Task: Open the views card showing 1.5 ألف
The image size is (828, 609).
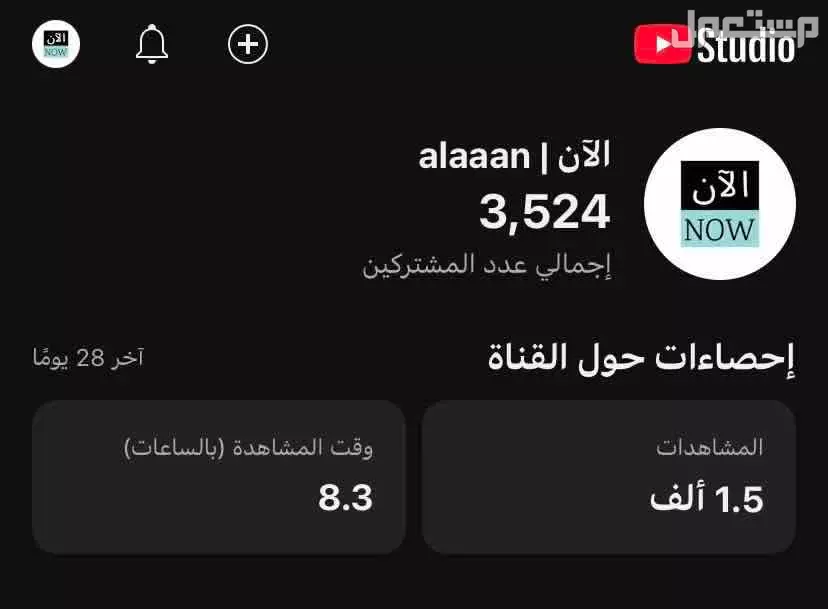Action: (608, 477)
